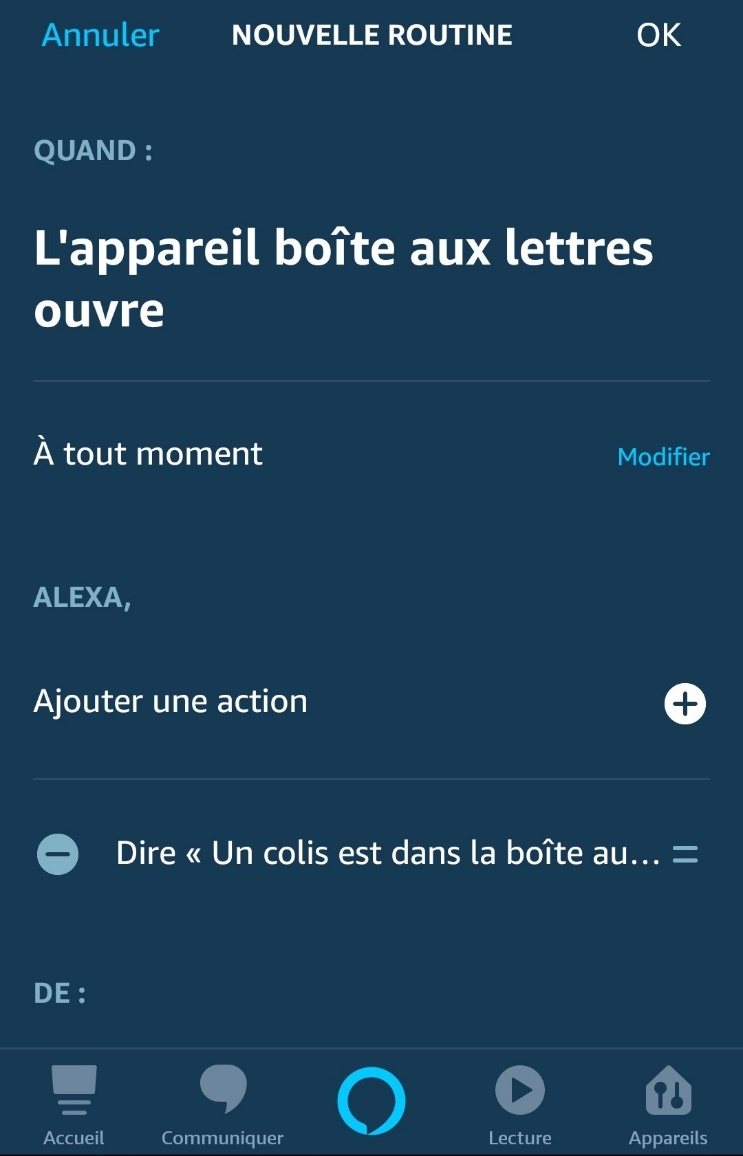The height and width of the screenshot is (1156, 743).
Task: Confirm the new routine with OK
Action: tap(658, 35)
